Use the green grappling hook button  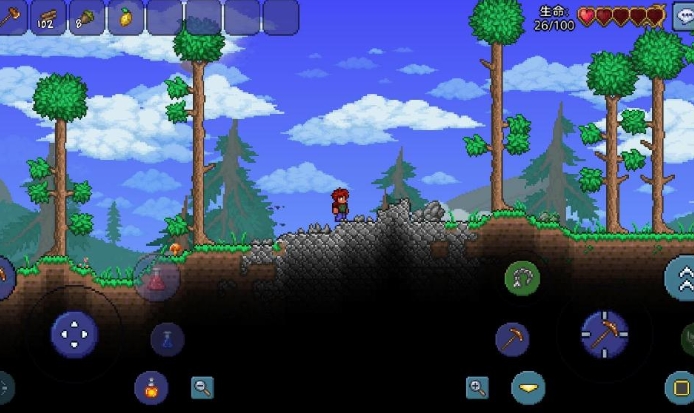(x=522, y=278)
